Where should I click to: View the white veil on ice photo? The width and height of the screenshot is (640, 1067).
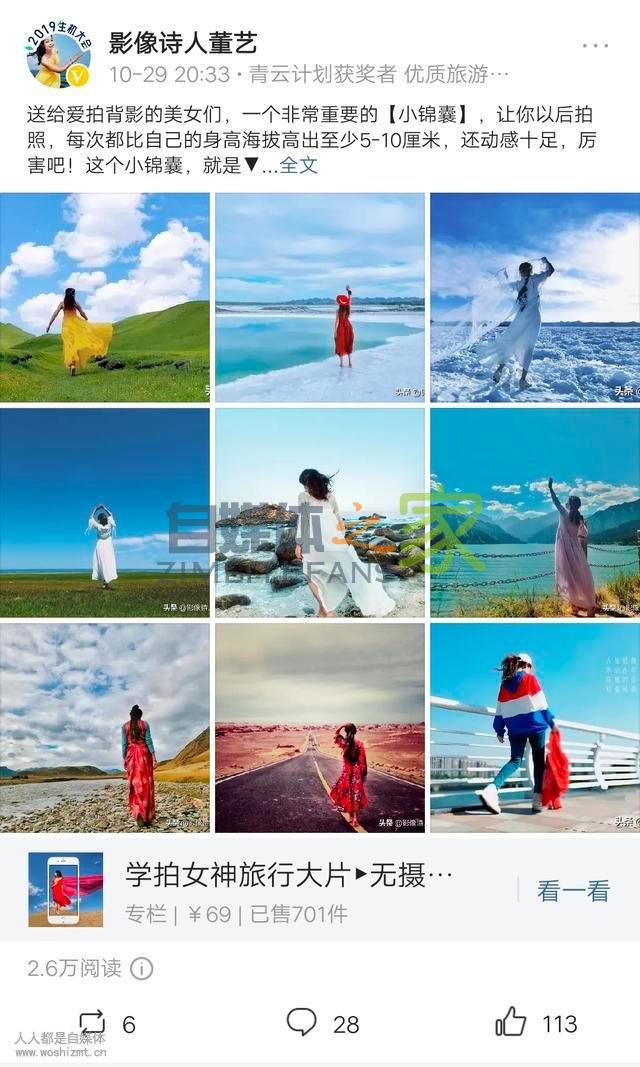(x=535, y=297)
